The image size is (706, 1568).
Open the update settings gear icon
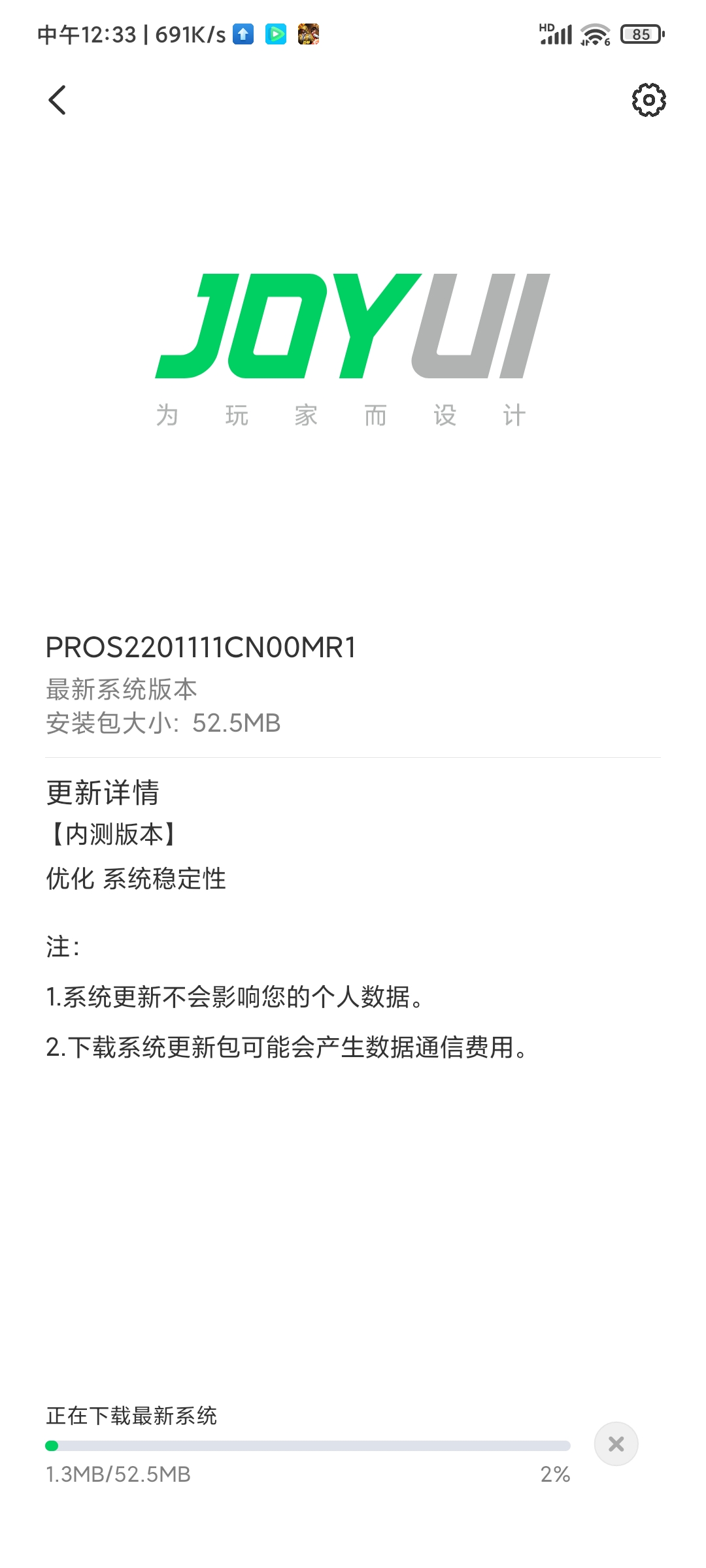pos(648,100)
